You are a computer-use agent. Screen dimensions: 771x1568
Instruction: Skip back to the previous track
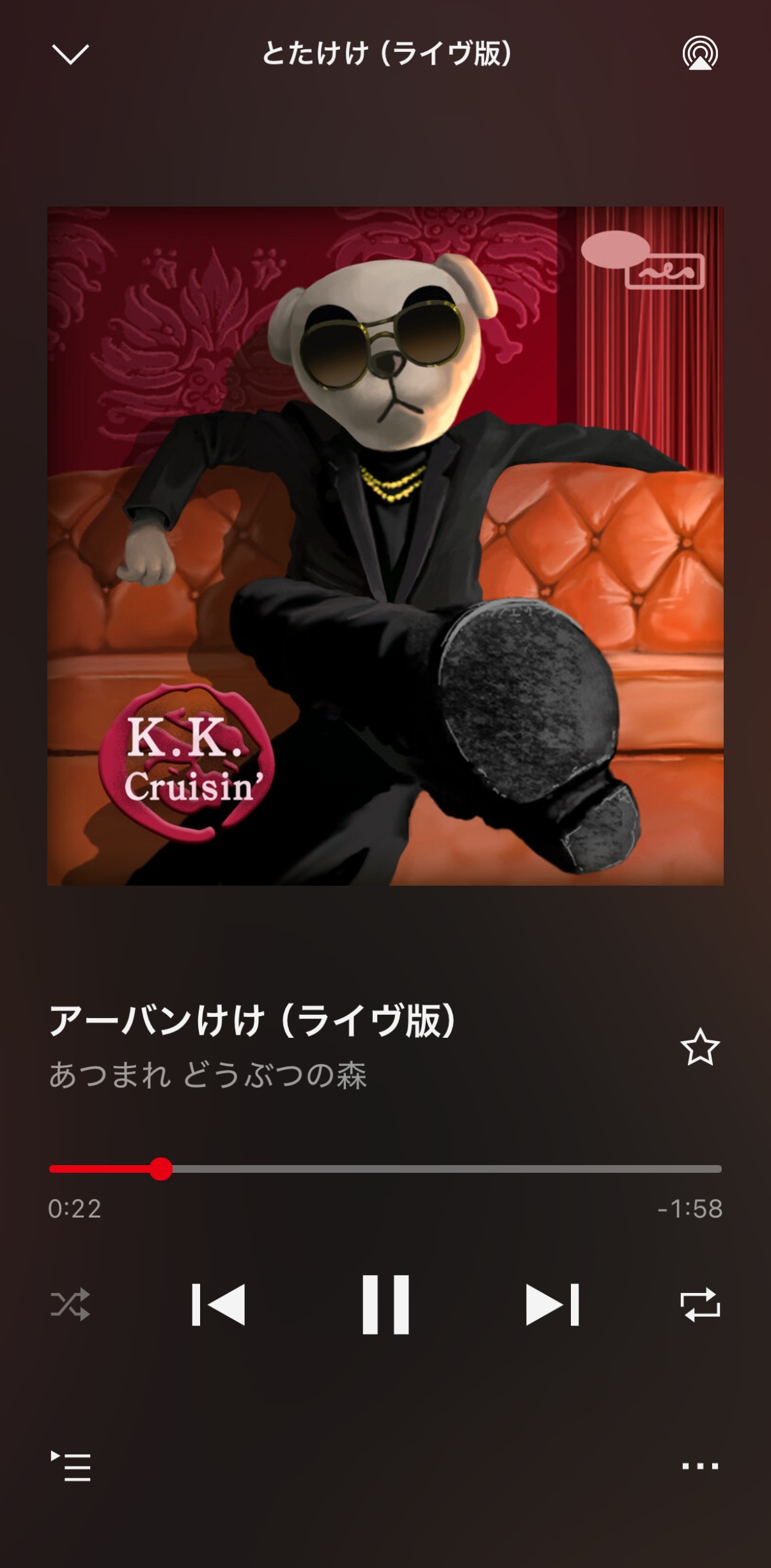point(219,1305)
